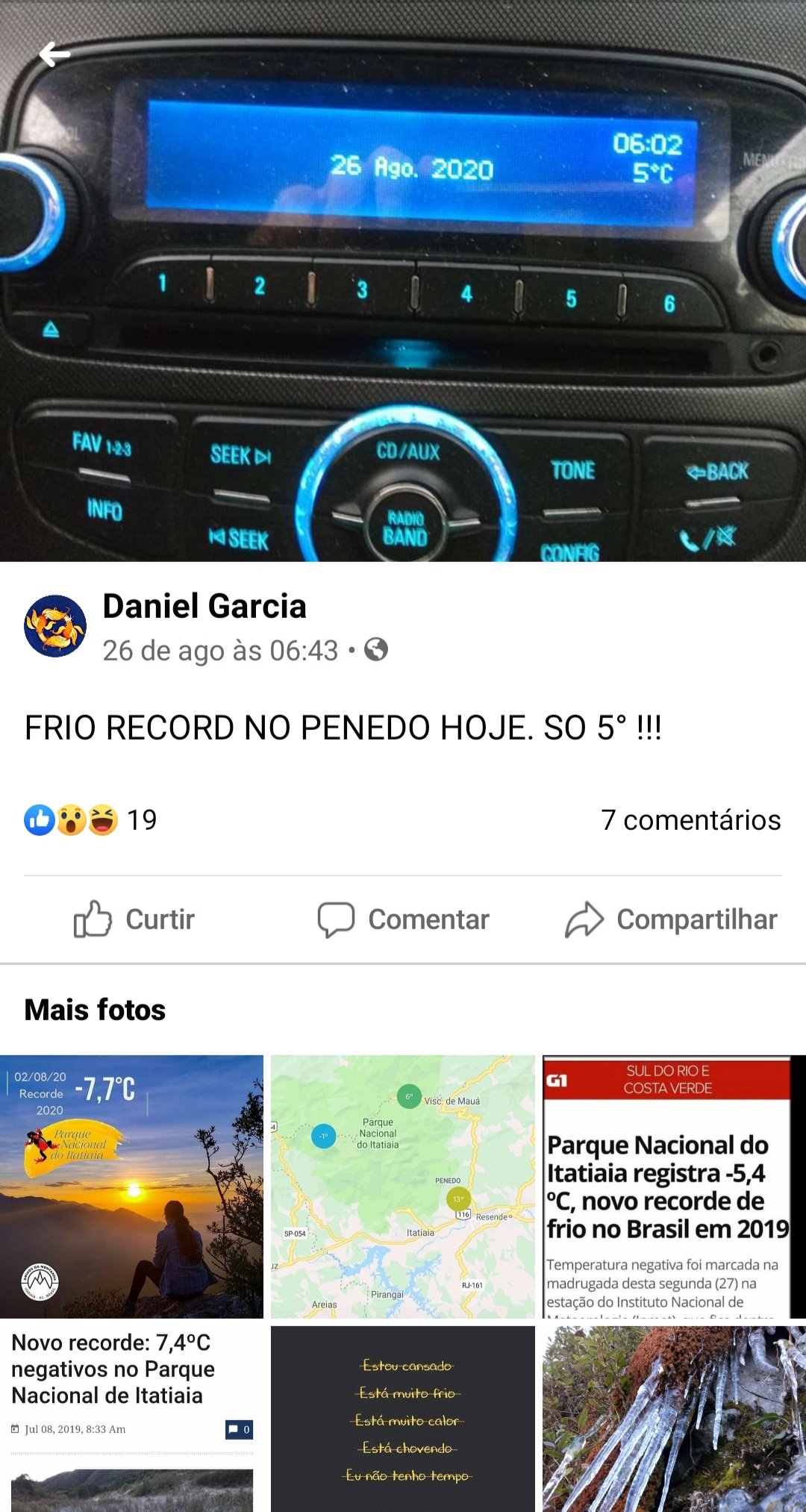This screenshot has height=1512, width=806.
Task: Open the crossed-out phrases dark photo
Action: click(403, 1419)
